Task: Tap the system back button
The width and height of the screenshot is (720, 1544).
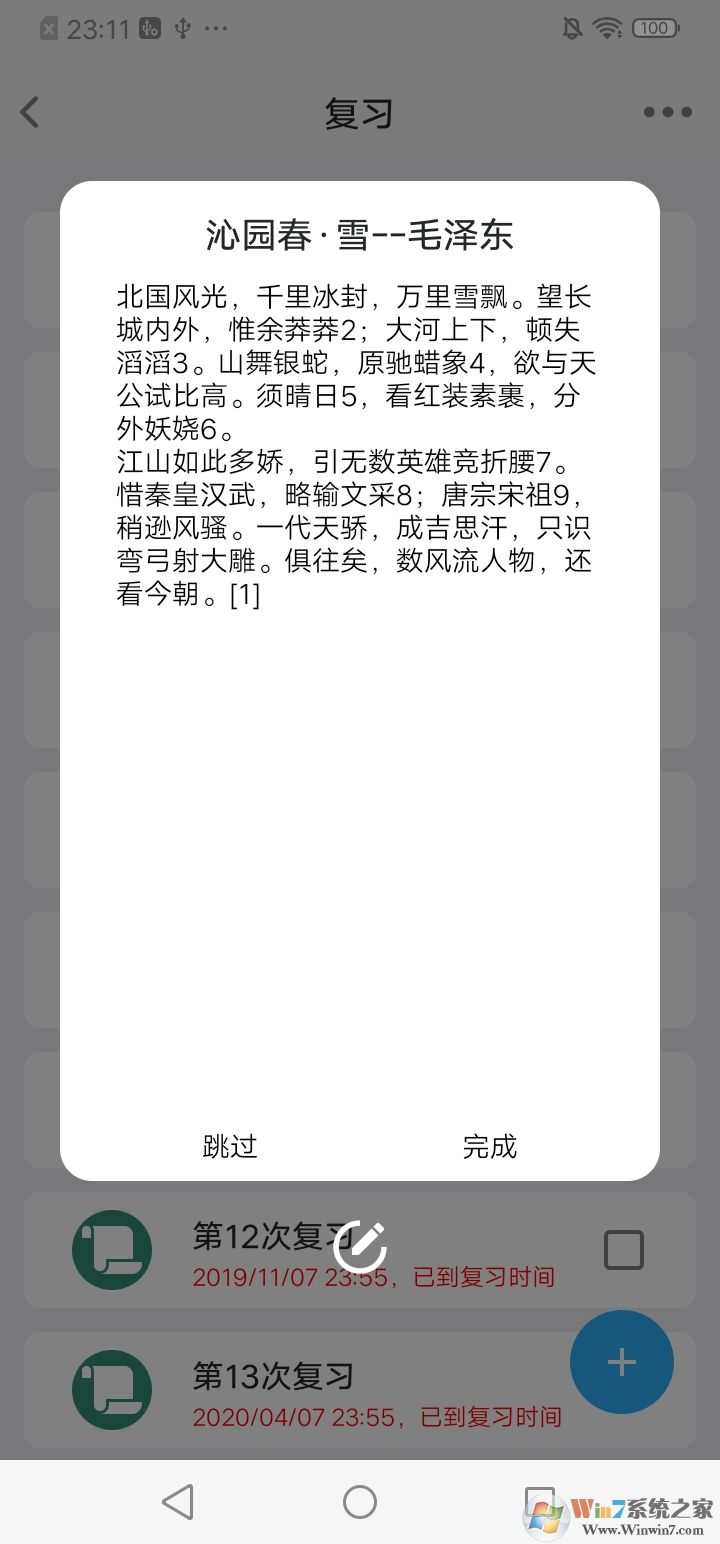Action: (178, 1502)
